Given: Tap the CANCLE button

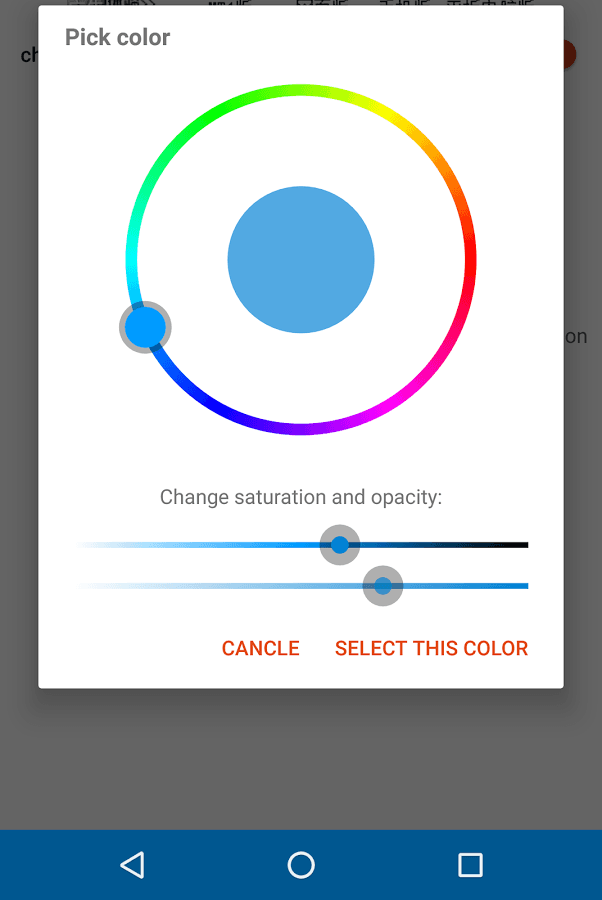Looking at the screenshot, I should point(260,648).
